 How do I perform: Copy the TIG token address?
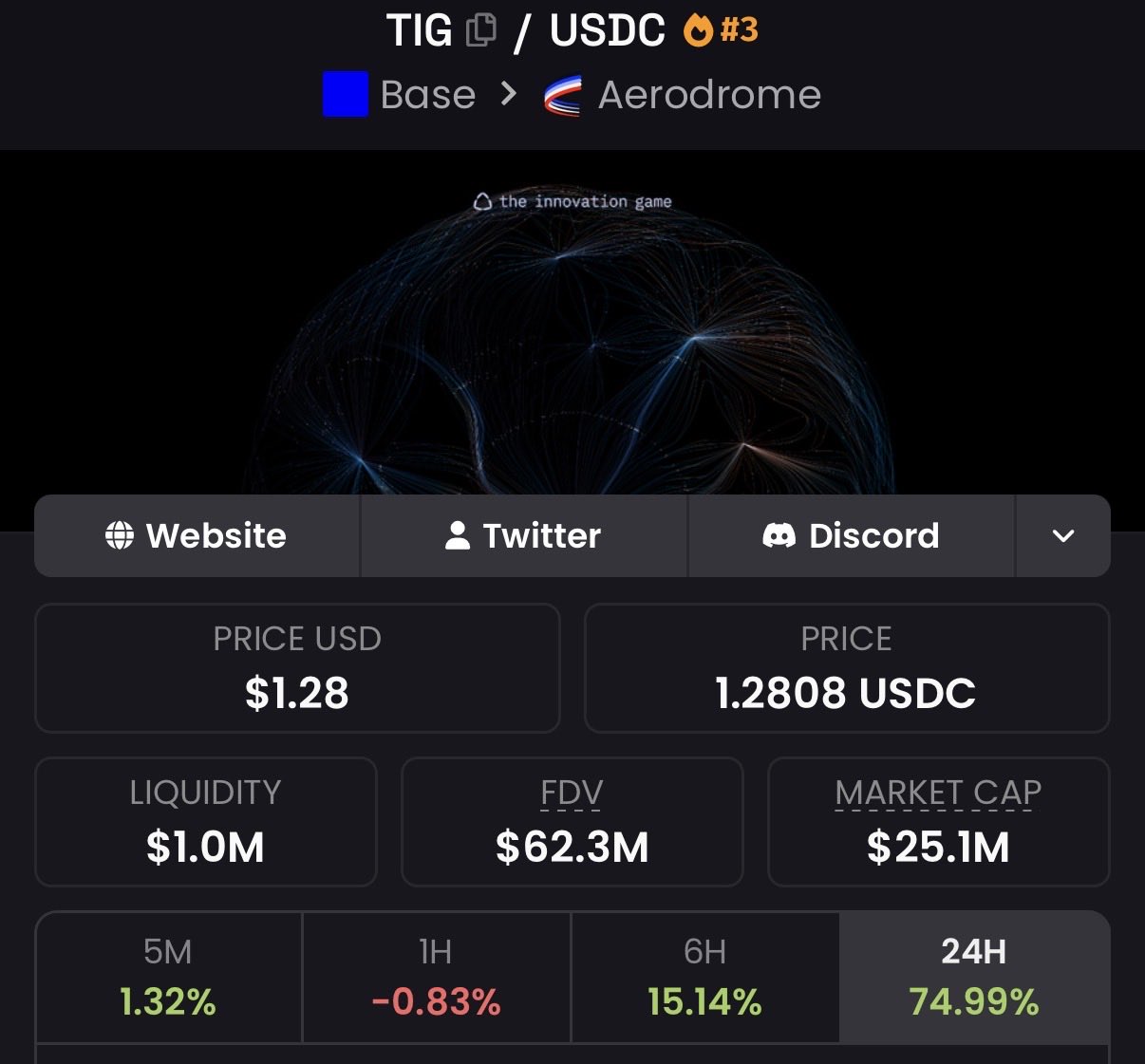click(481, 30)
